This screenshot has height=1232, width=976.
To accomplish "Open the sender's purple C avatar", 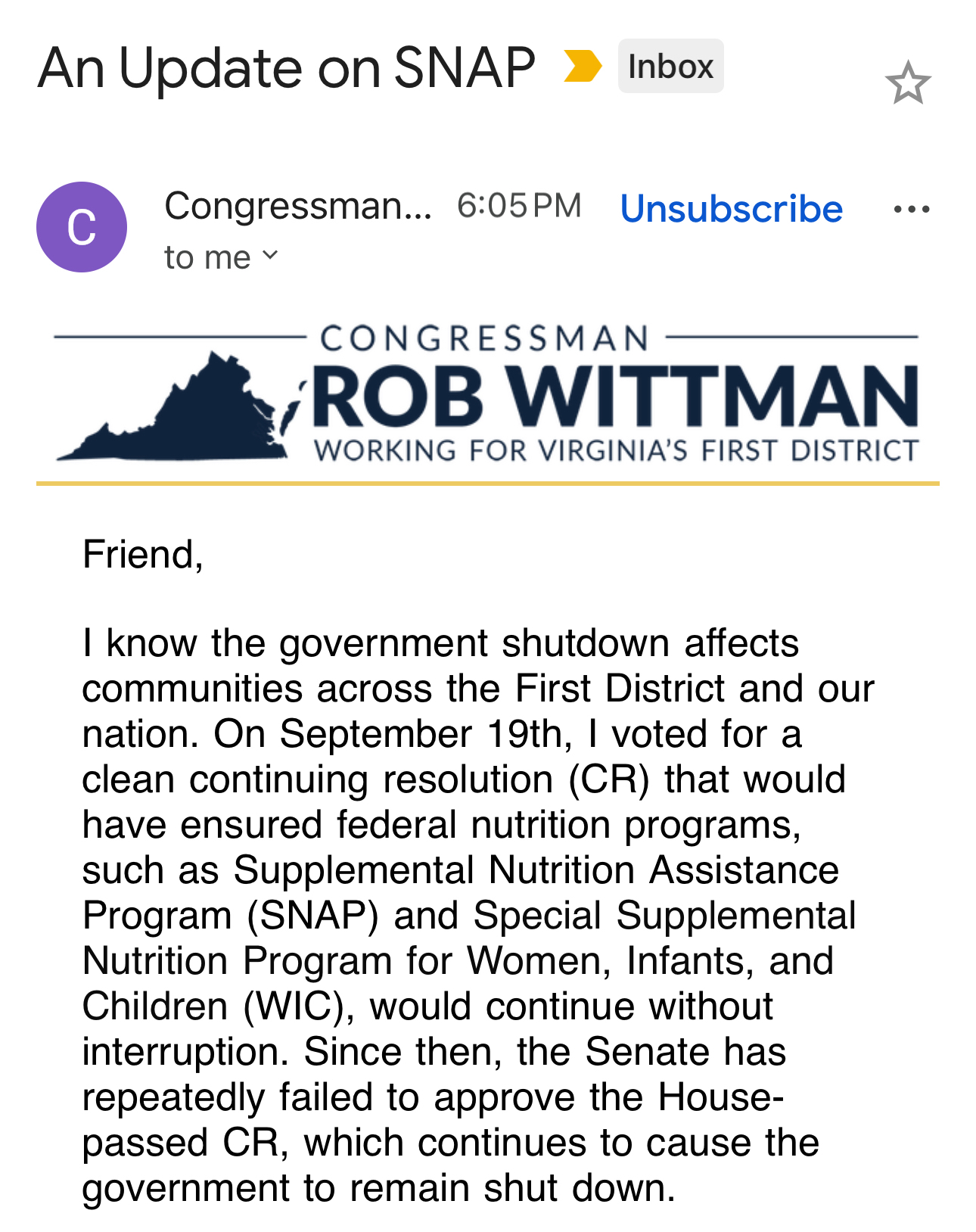I will click(82, 227).
